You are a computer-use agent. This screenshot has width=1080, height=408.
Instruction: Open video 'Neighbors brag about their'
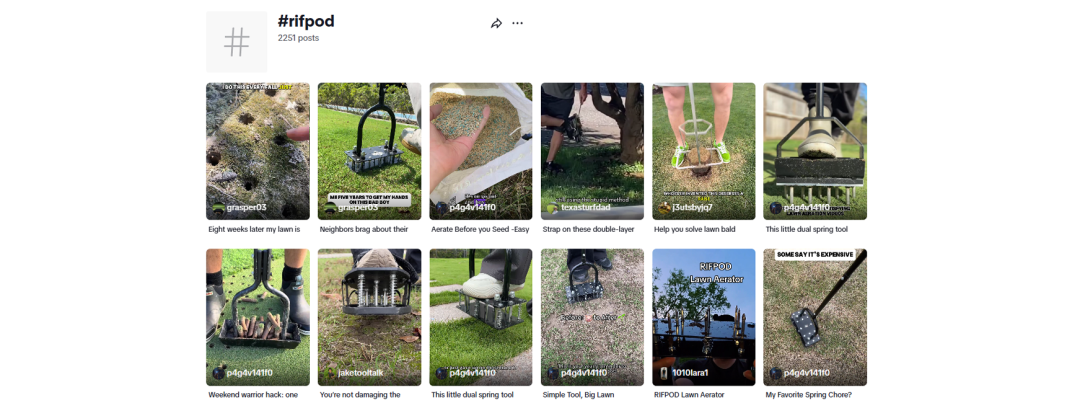[x=369, y=150]
